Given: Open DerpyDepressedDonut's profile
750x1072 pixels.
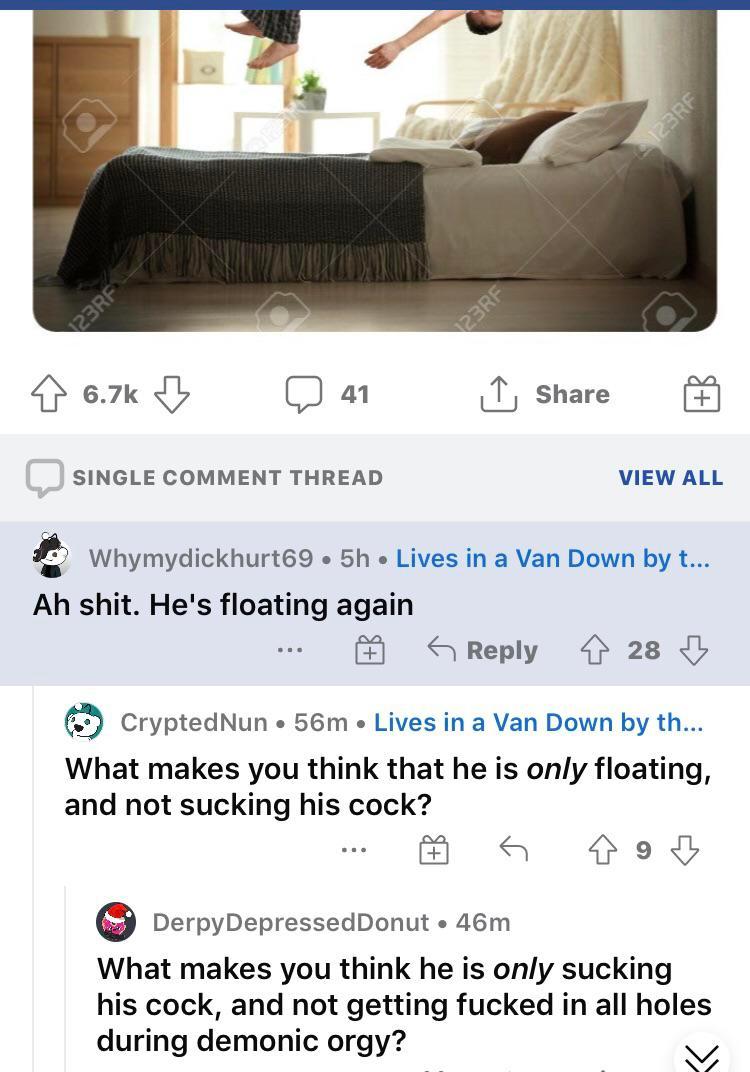Looking at the screenshot, I should [290, 922].
